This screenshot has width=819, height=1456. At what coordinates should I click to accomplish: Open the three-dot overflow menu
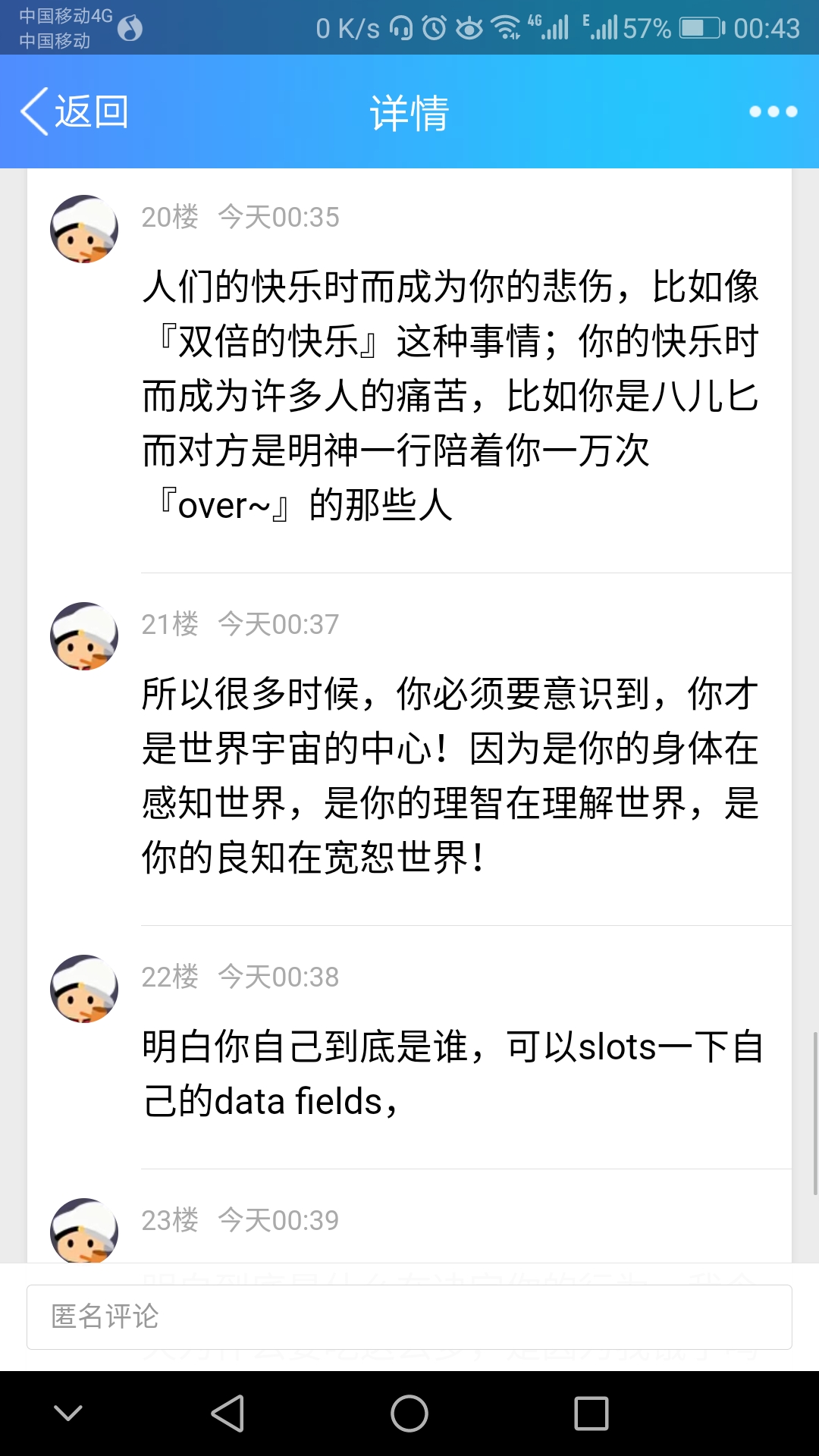pyautogui.click(x=773, y=112)
